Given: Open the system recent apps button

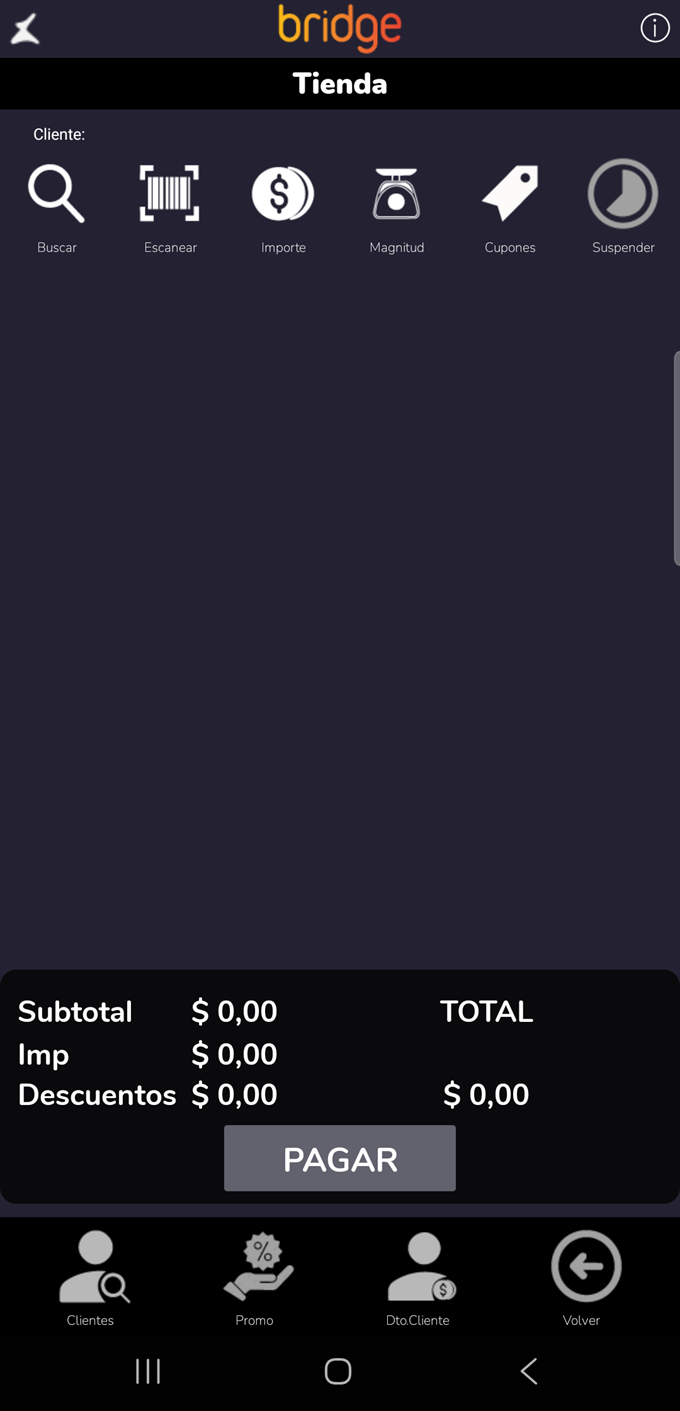Looking at the screenshot, I should (148, 1371).
